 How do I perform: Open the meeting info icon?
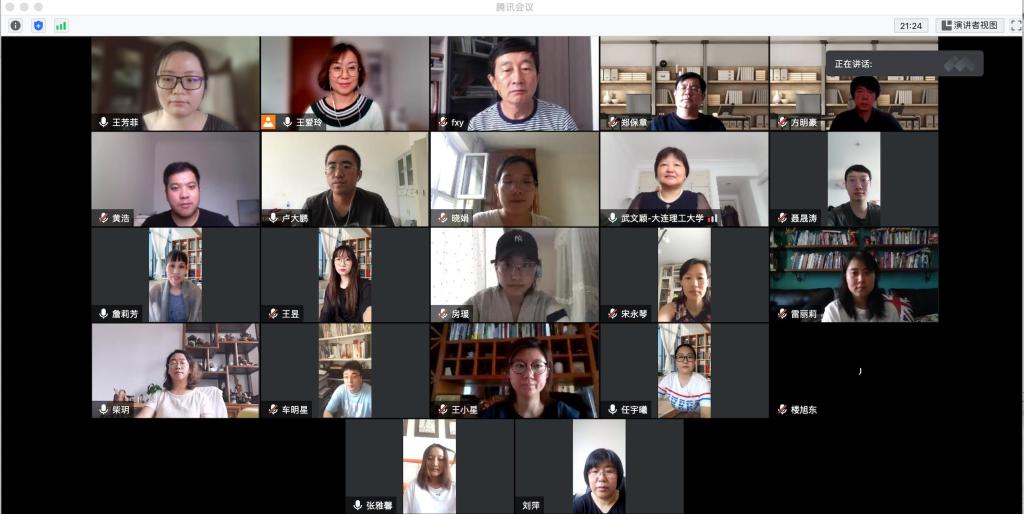click(x=15, y=25)
